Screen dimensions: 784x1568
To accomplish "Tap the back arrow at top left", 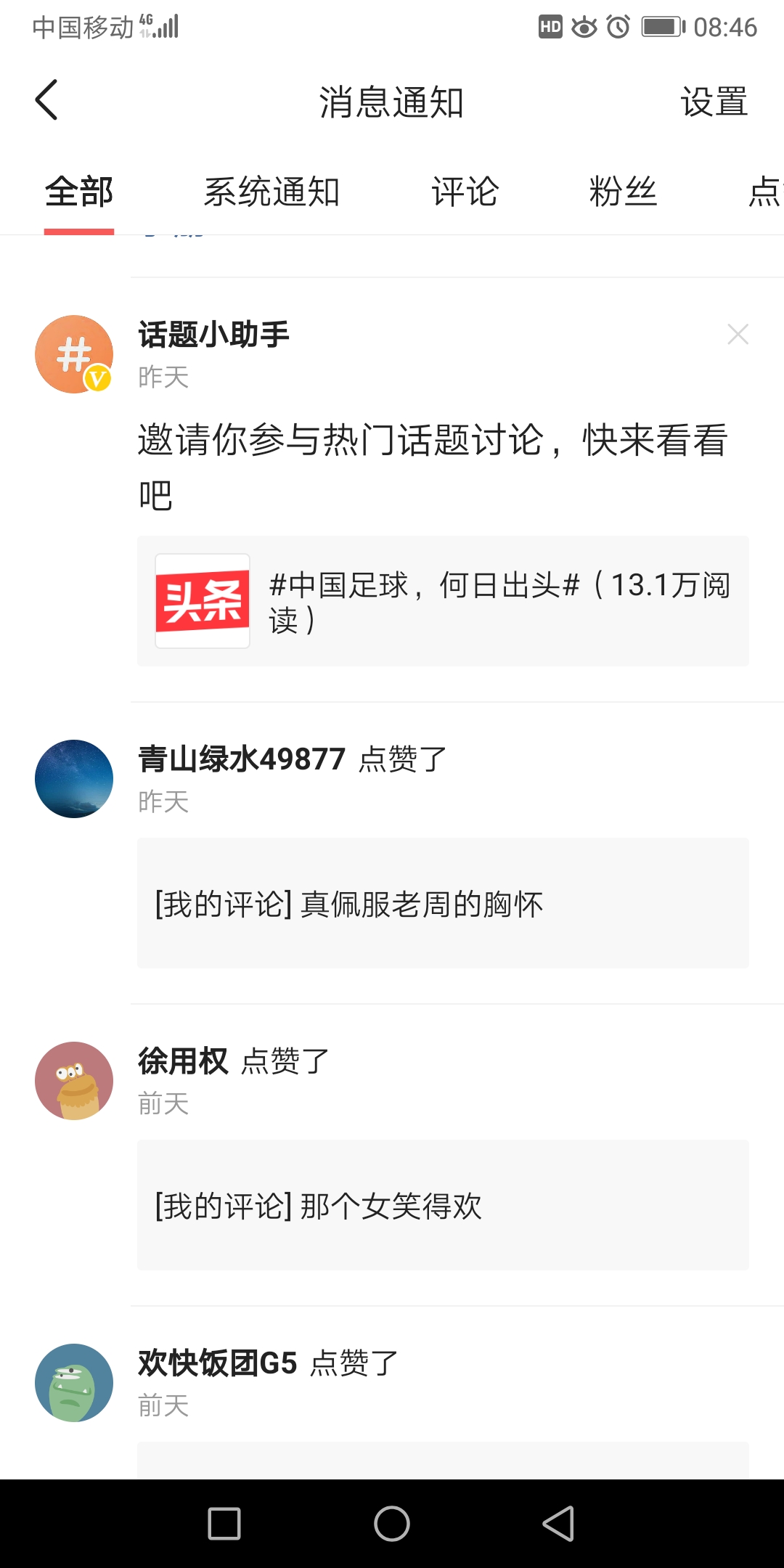I will pos(46,100).
